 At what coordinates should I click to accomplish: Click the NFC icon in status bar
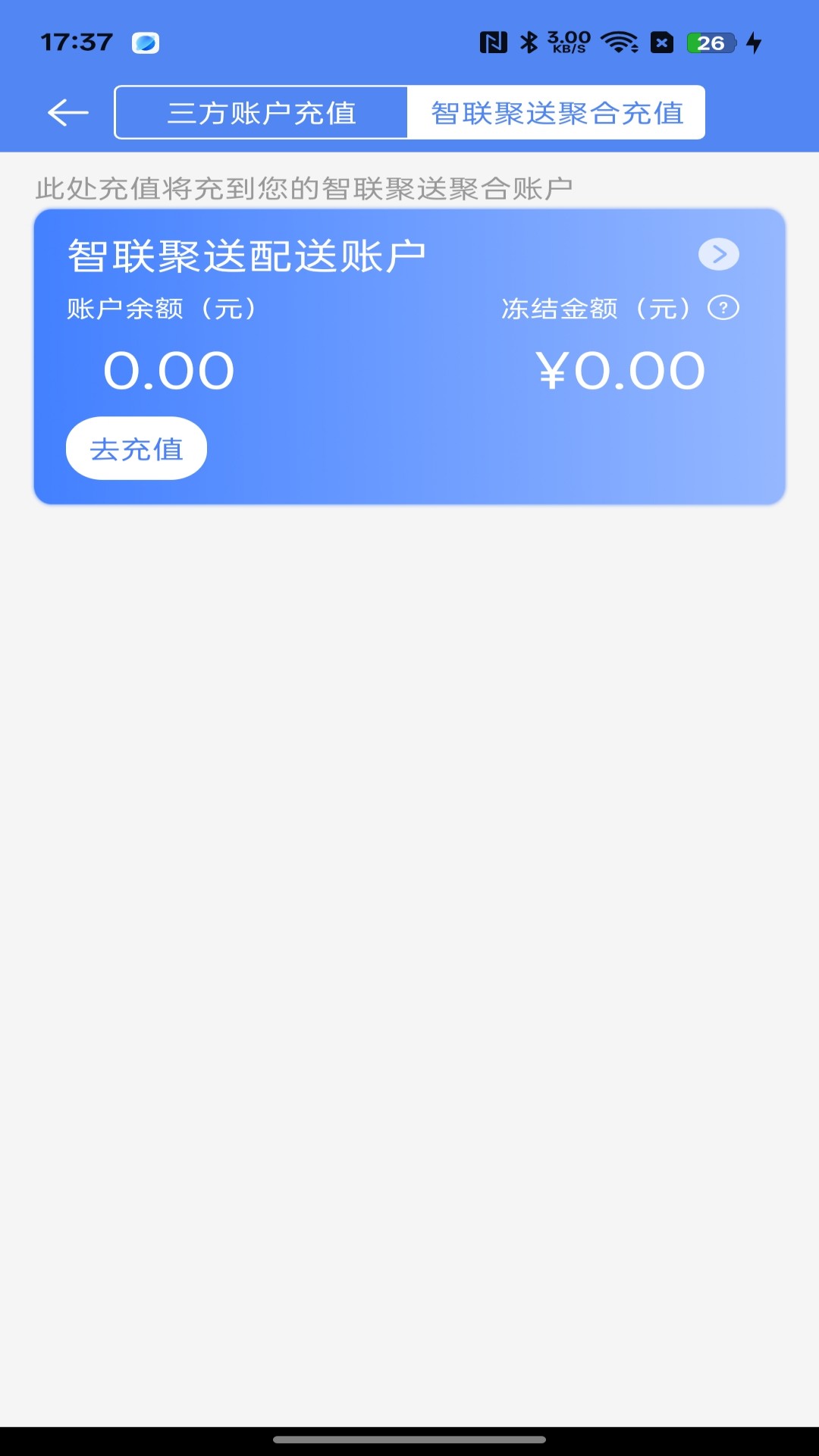click(493, 43)
